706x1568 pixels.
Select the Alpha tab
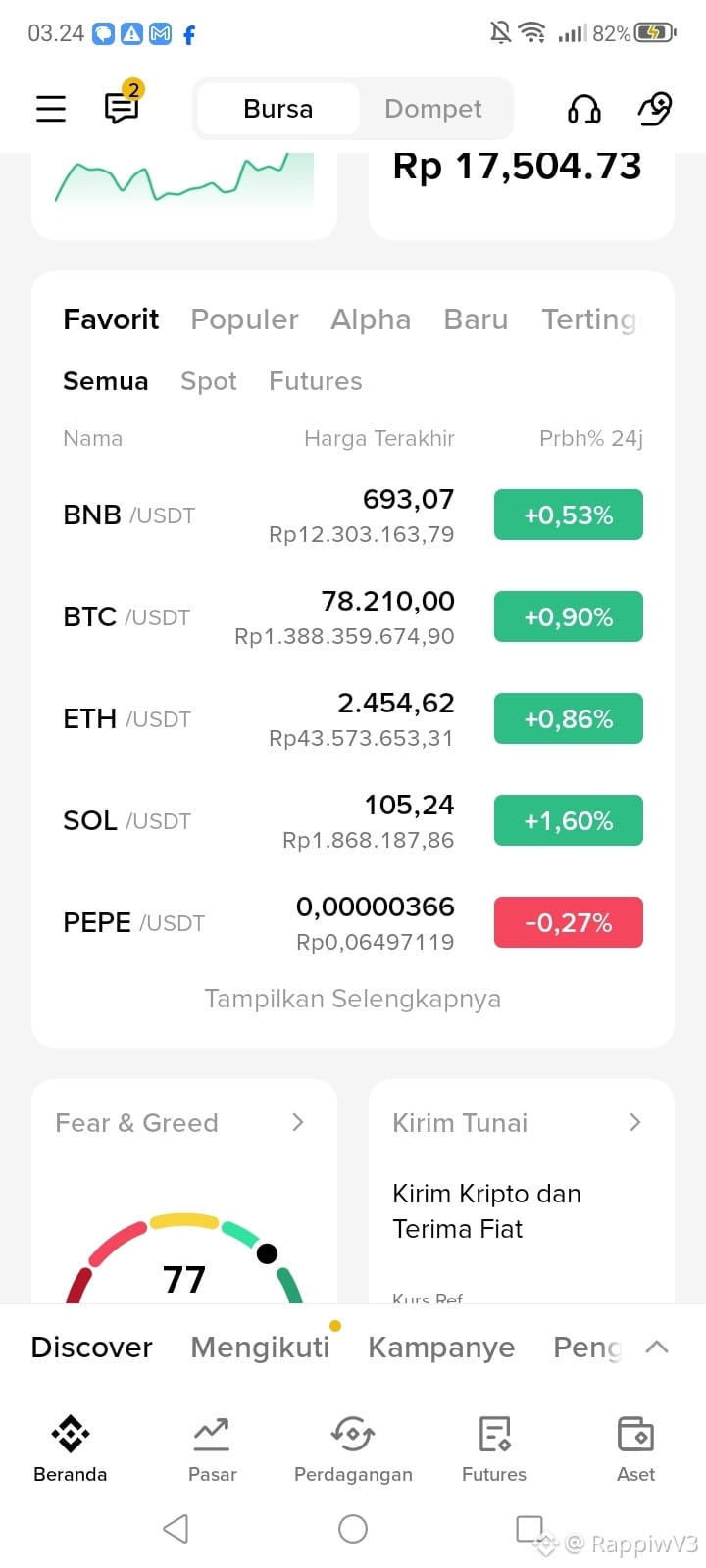(x=371, y=319)
